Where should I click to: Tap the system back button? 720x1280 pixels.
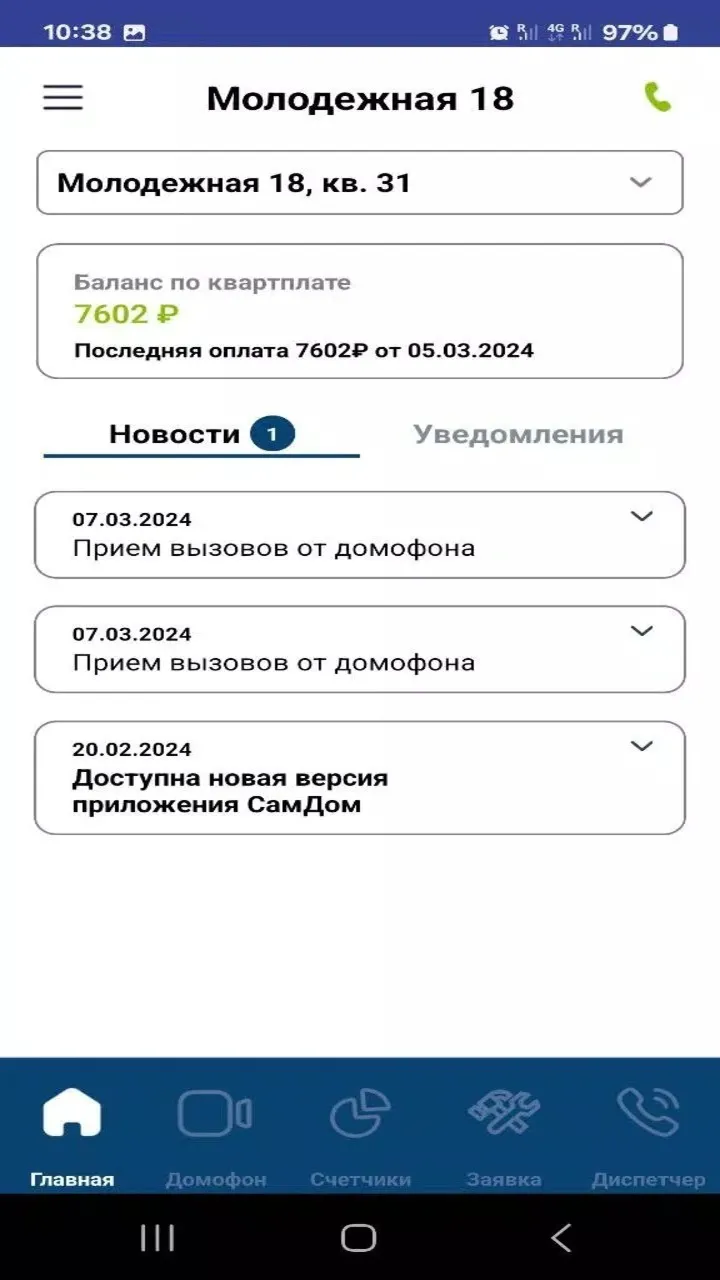tap(561, 1238)
